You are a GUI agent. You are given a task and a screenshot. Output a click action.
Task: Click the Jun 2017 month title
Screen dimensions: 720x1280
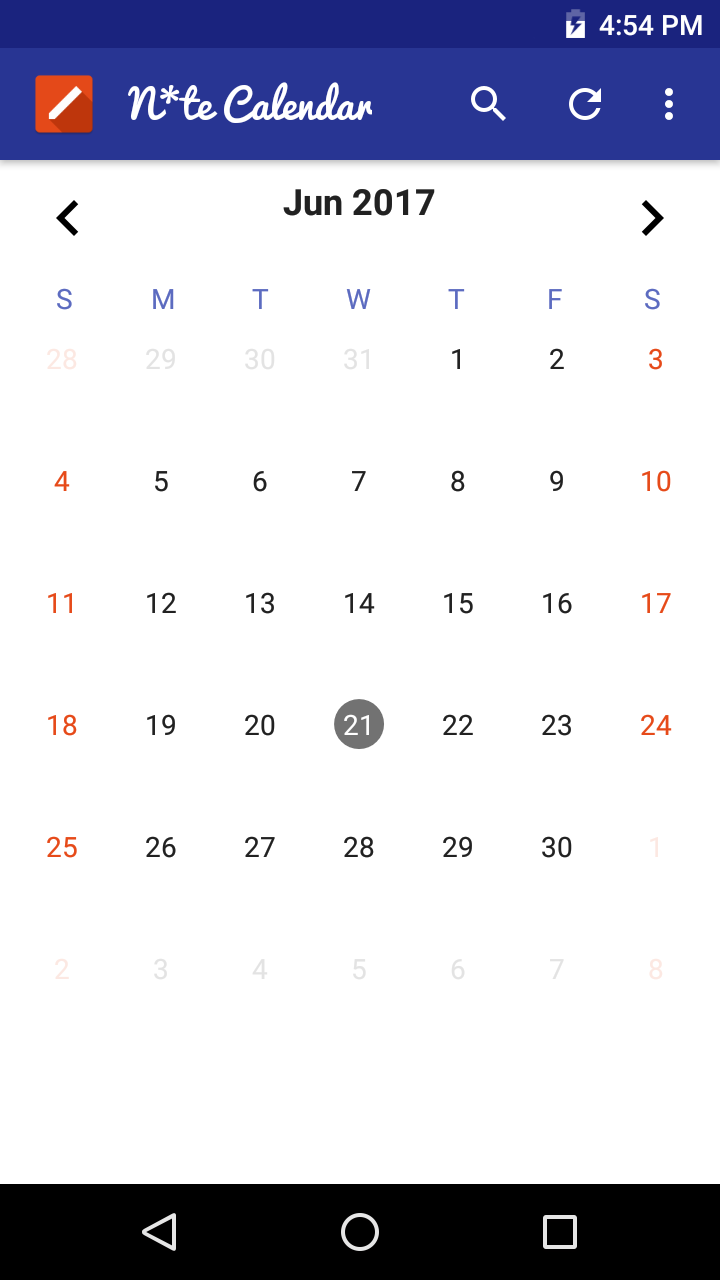(359, 202)
